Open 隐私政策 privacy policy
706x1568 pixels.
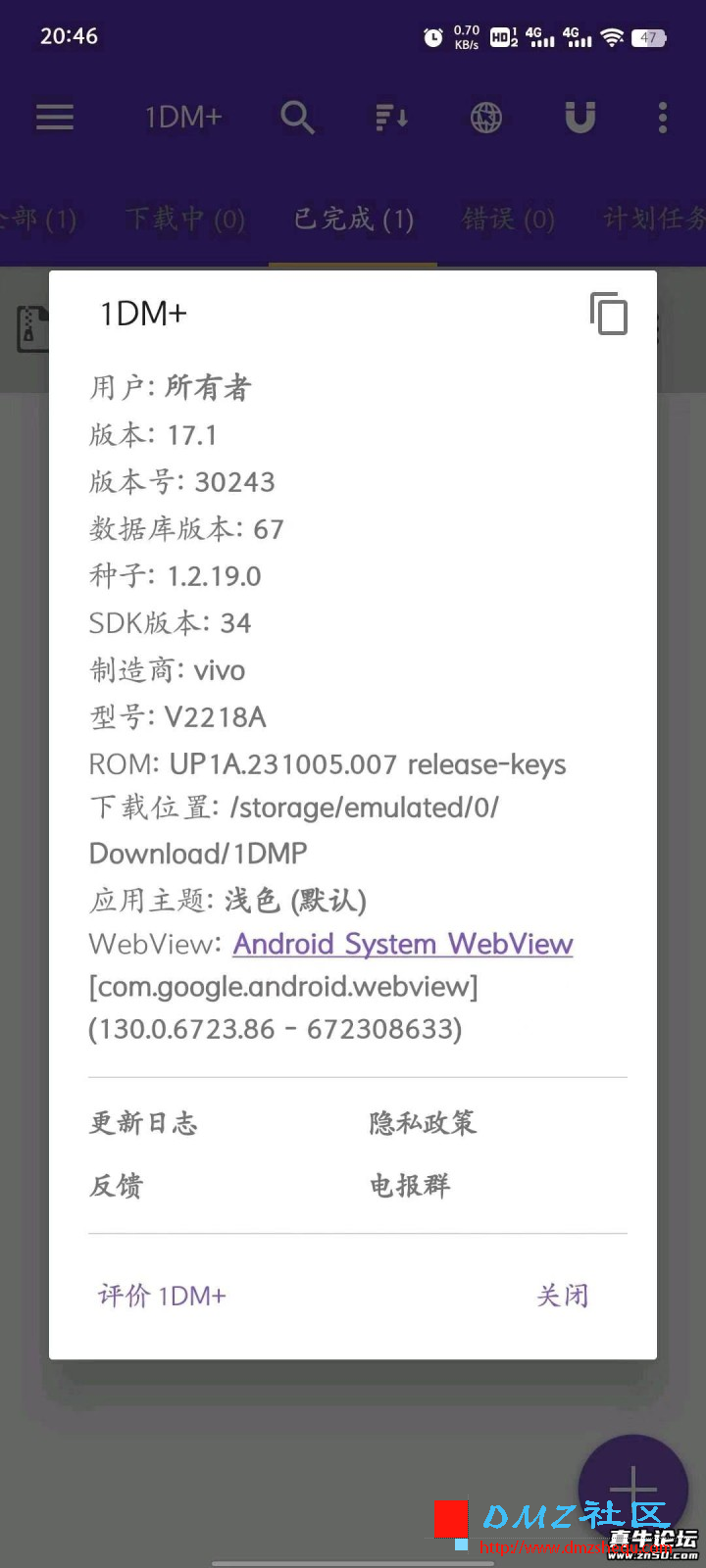(x=423, y=1122)
